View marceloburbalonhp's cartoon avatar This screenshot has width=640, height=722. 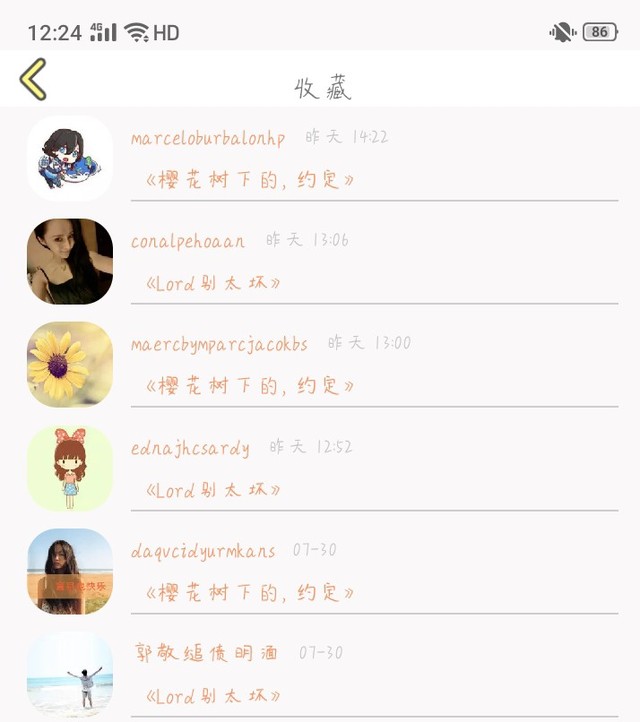click(70, 158)
